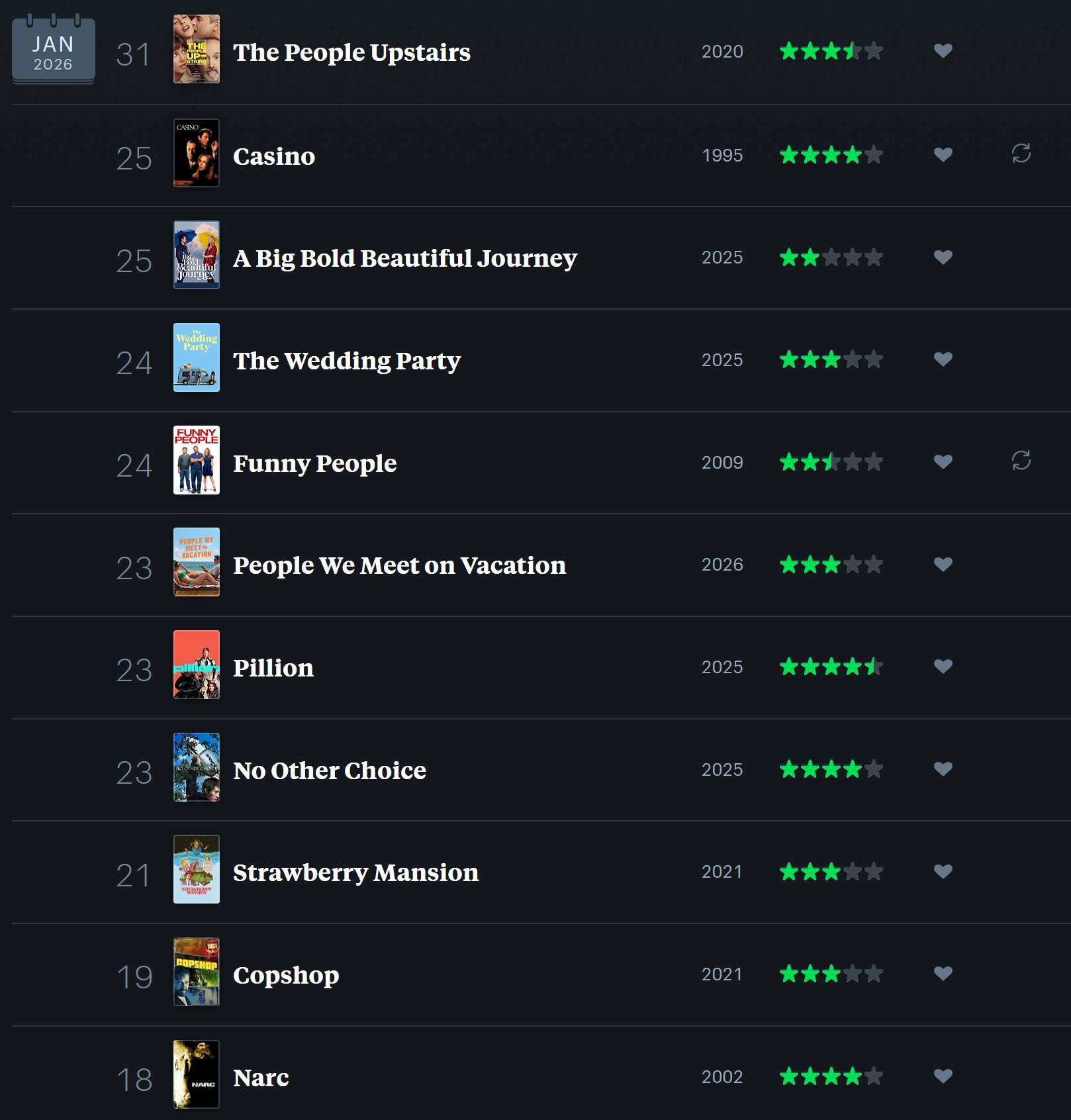Open The Wedding Party film page
1071x1120 pixels.
pyautogui.click(x=346, y=361)
